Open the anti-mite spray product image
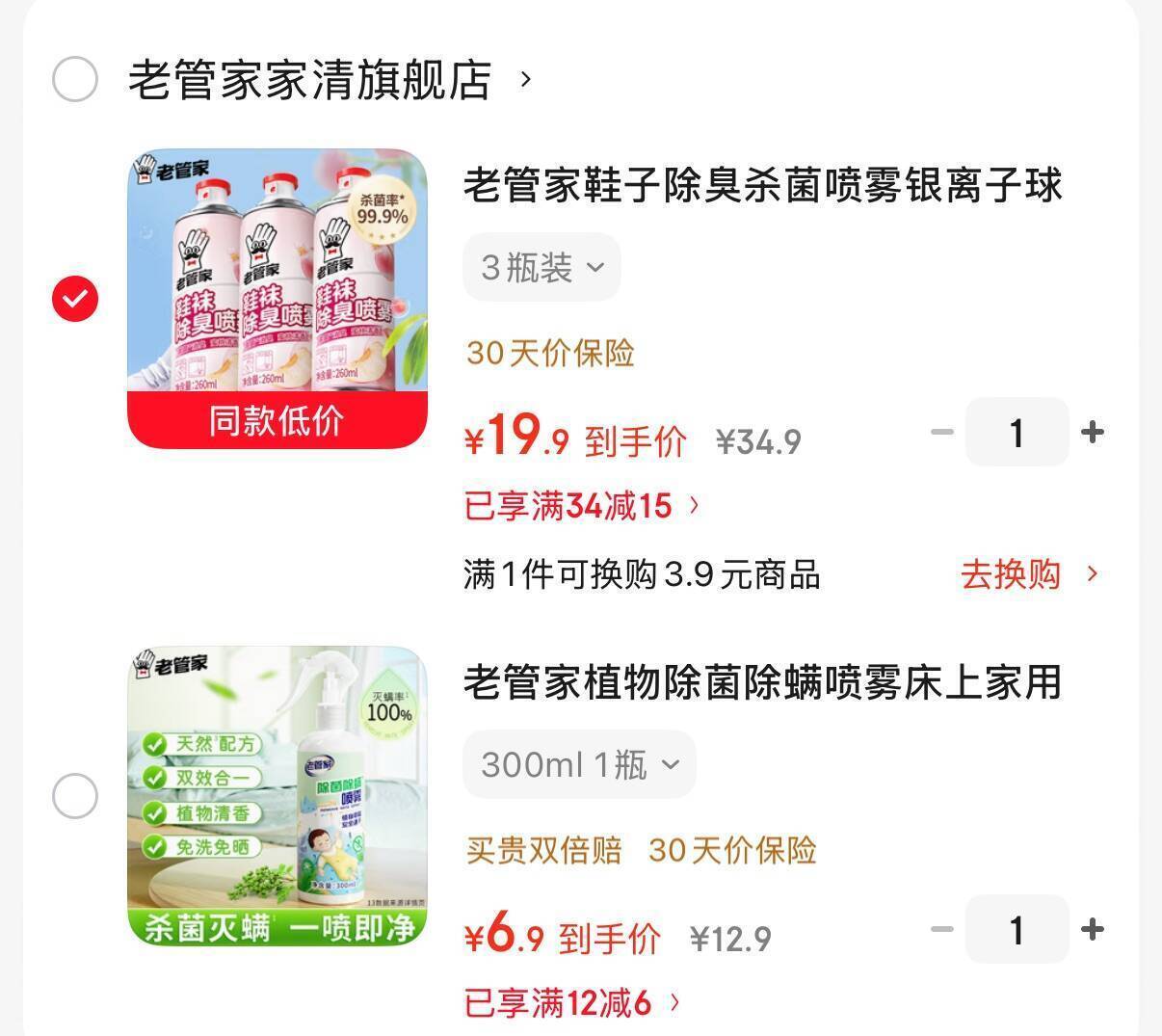This screenshot has height=1036, width=1162. [277, 796]
